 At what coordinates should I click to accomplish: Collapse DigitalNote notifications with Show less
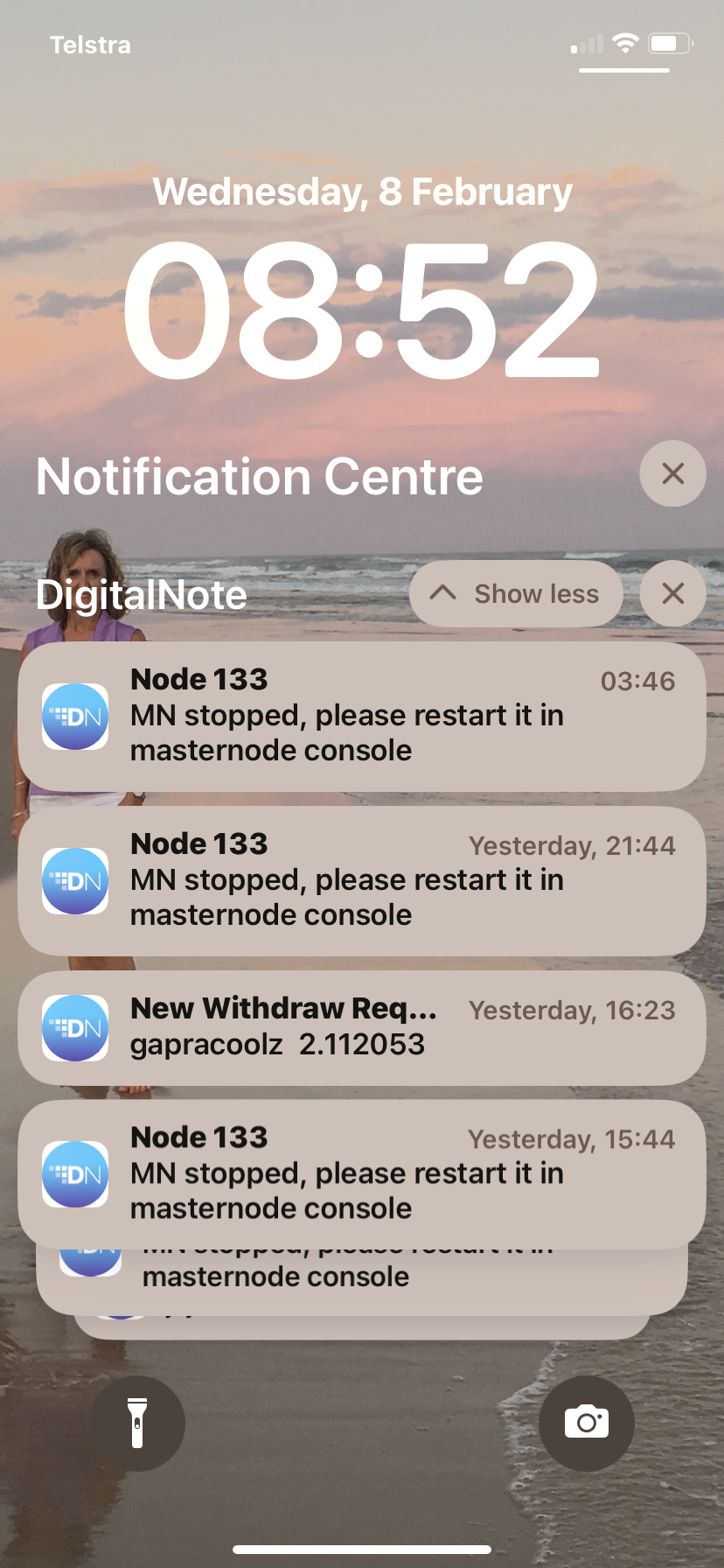pyautogui.click(x=516, y=594)
